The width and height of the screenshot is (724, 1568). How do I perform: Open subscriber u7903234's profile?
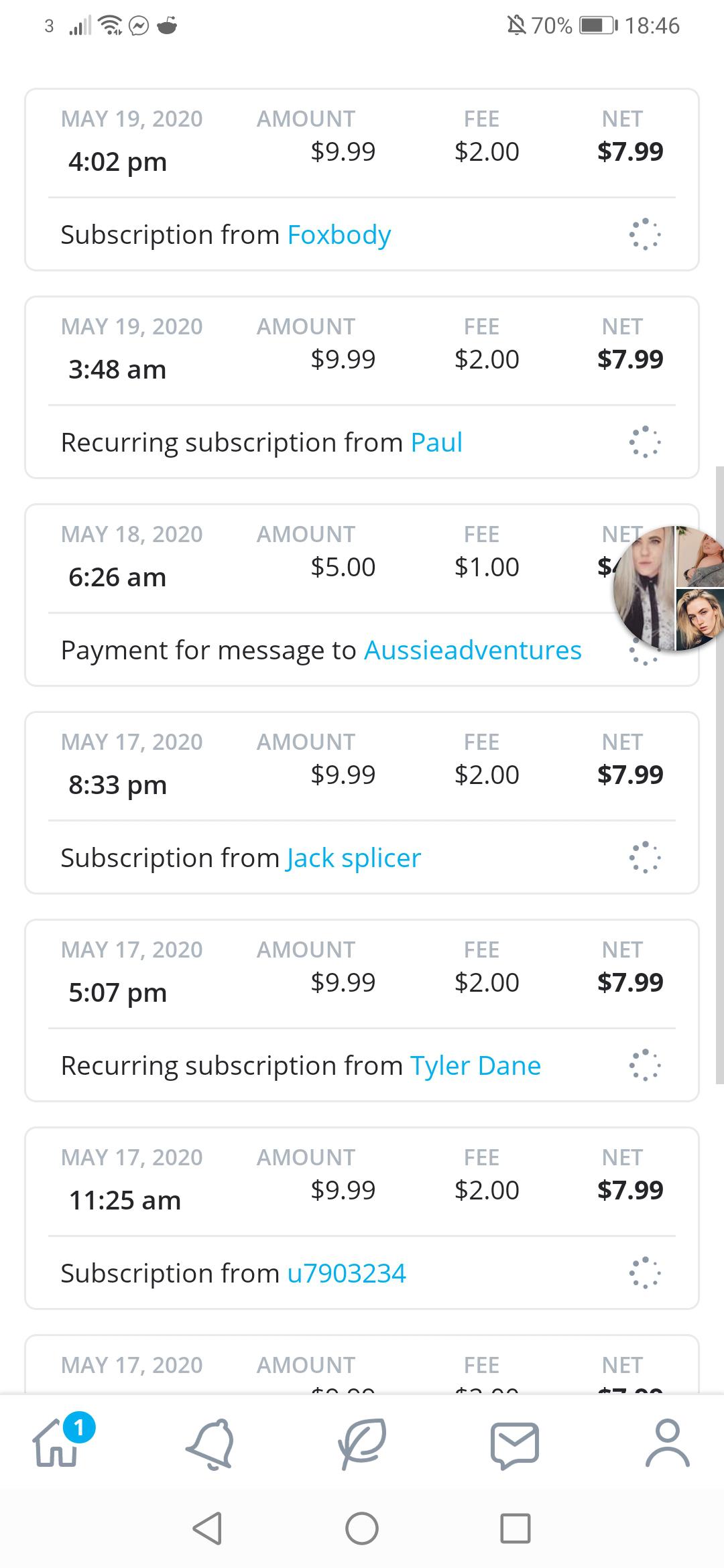(347, 1273)
